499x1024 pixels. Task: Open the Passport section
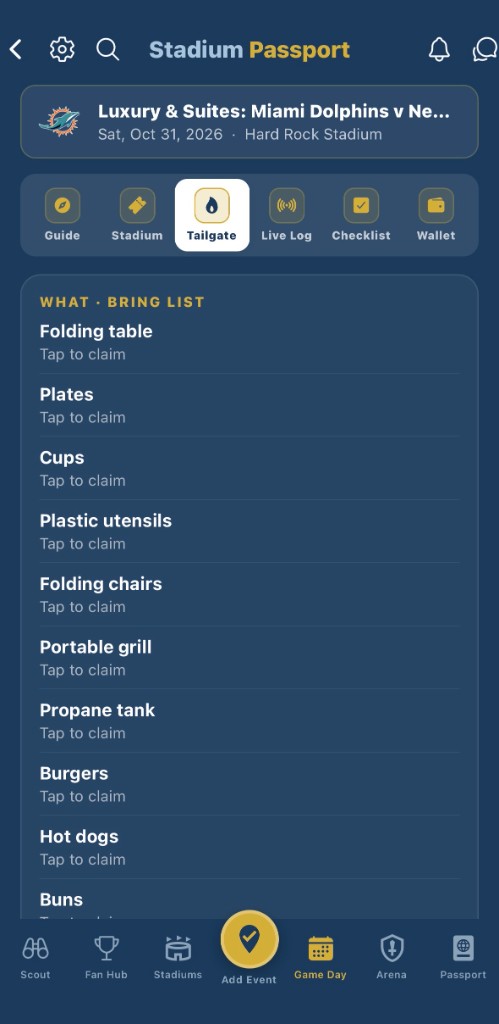click(x=463, y=957)
